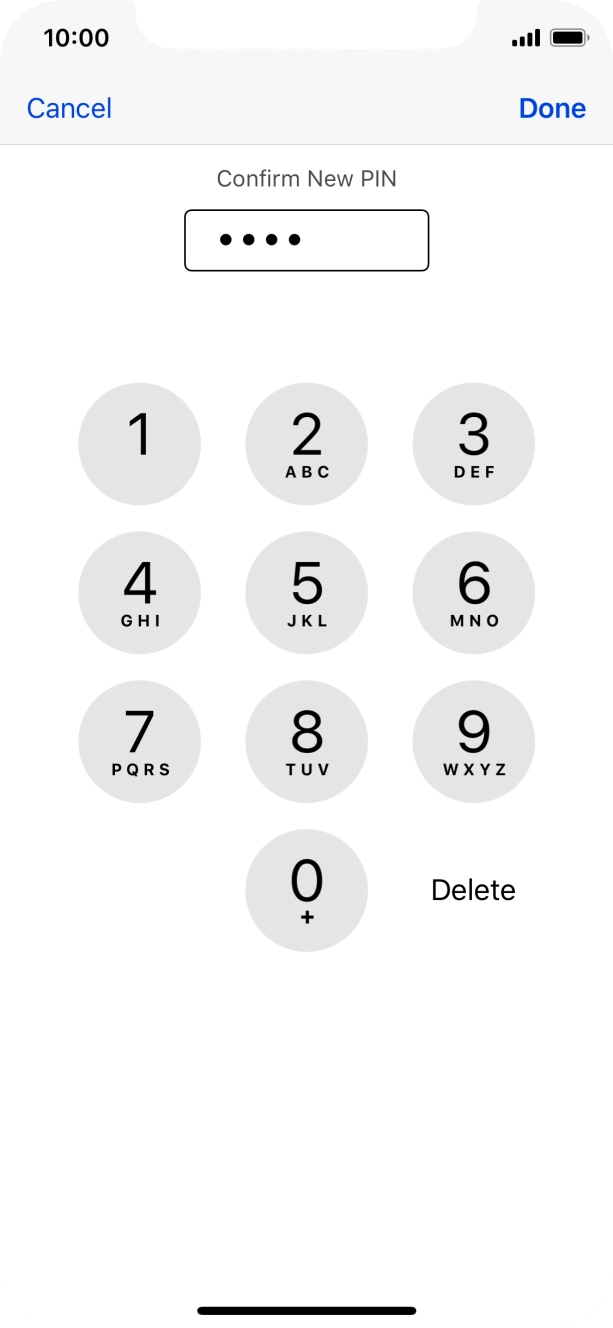Viewport: 613px width, 1328px height.
Task: Delete the last PIN digit
Action: (x=473, y=890)
